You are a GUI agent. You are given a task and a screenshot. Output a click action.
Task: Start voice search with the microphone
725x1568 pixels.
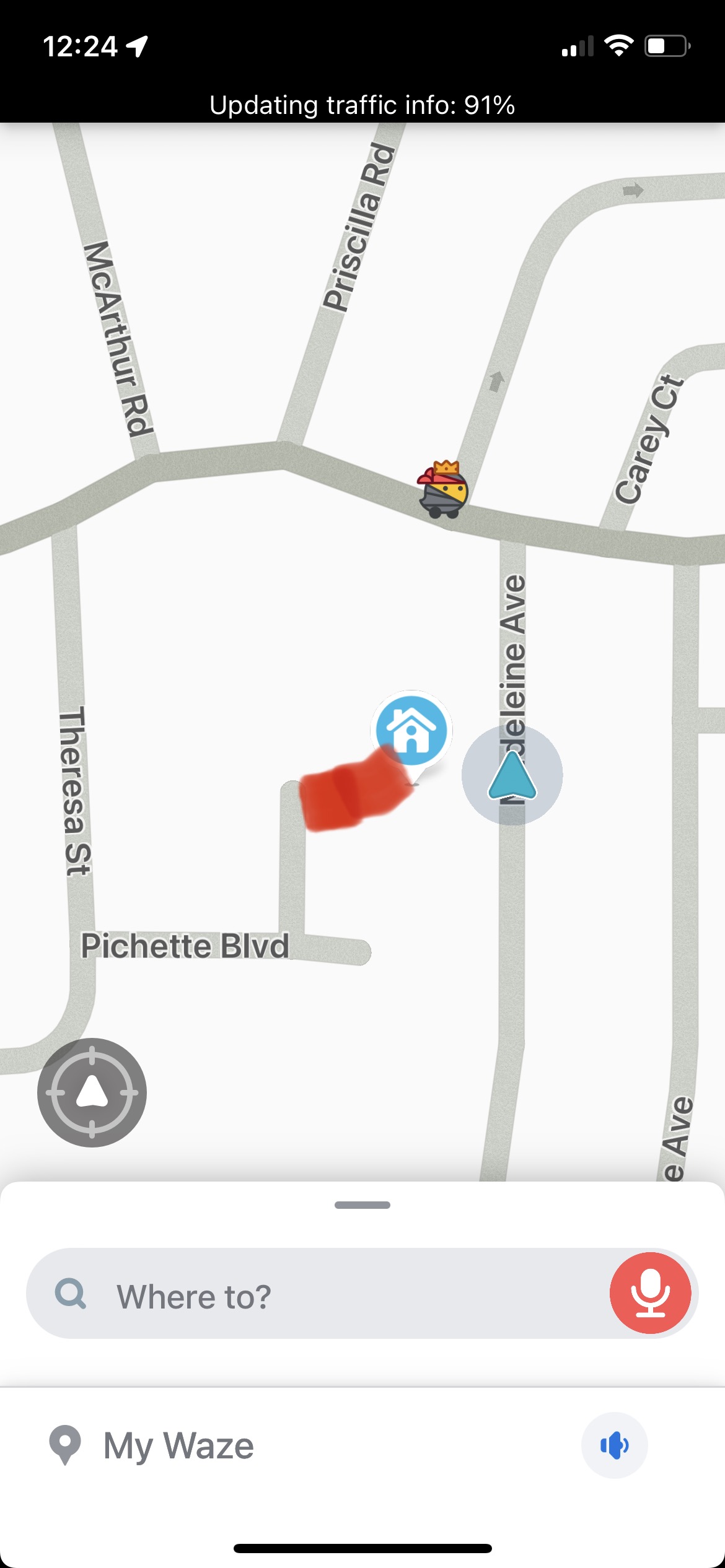[650, 1293]
